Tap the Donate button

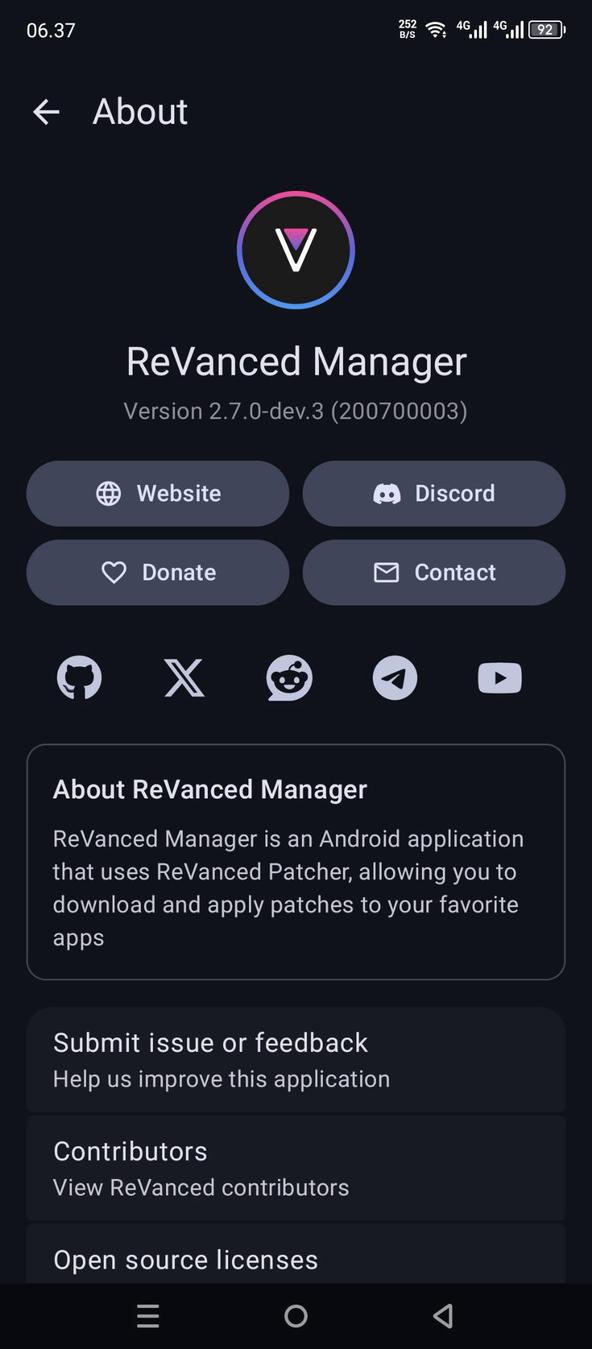point(158,572)
